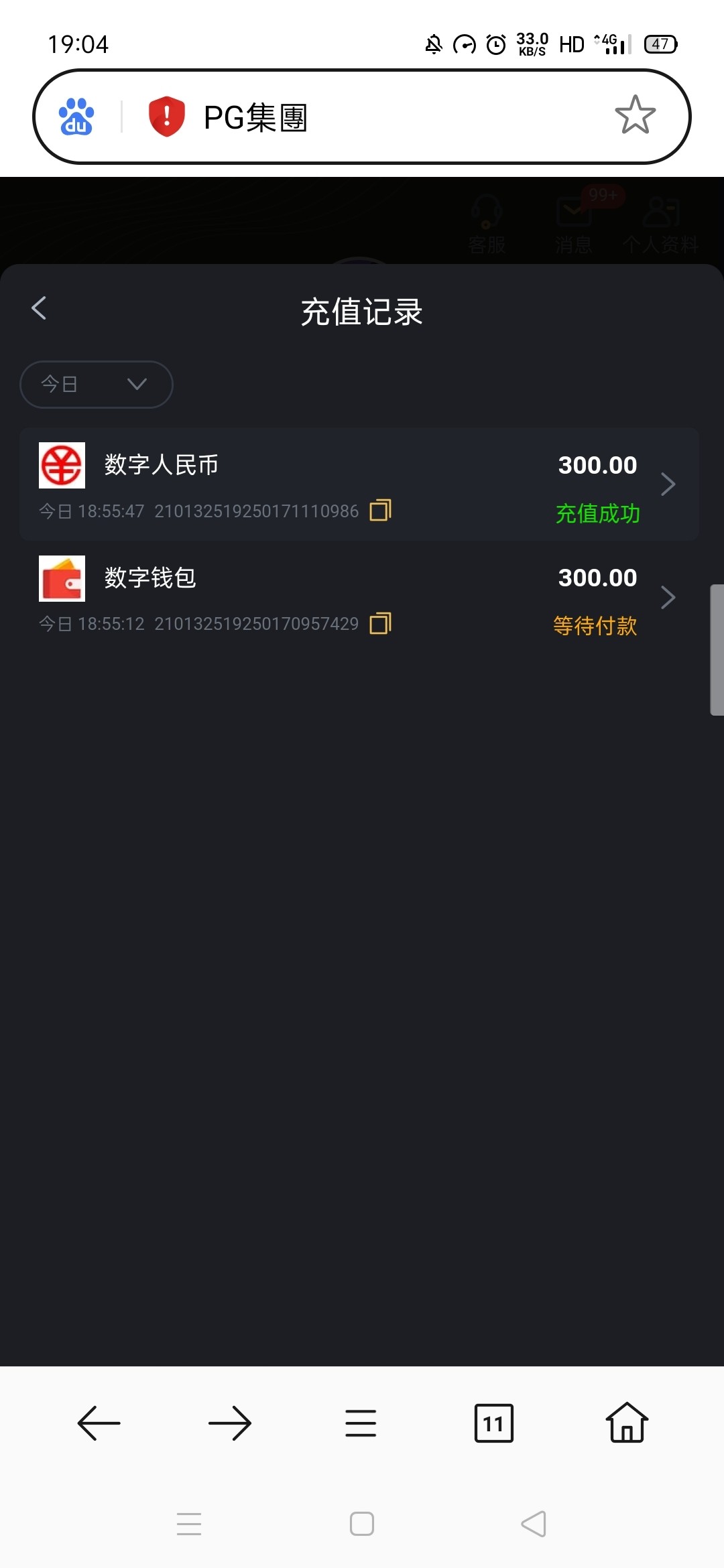The width and height of the screenshot is (724, 1568).
Task: Copy the order number ending in 957429
Action: click(x=381, y=623)
